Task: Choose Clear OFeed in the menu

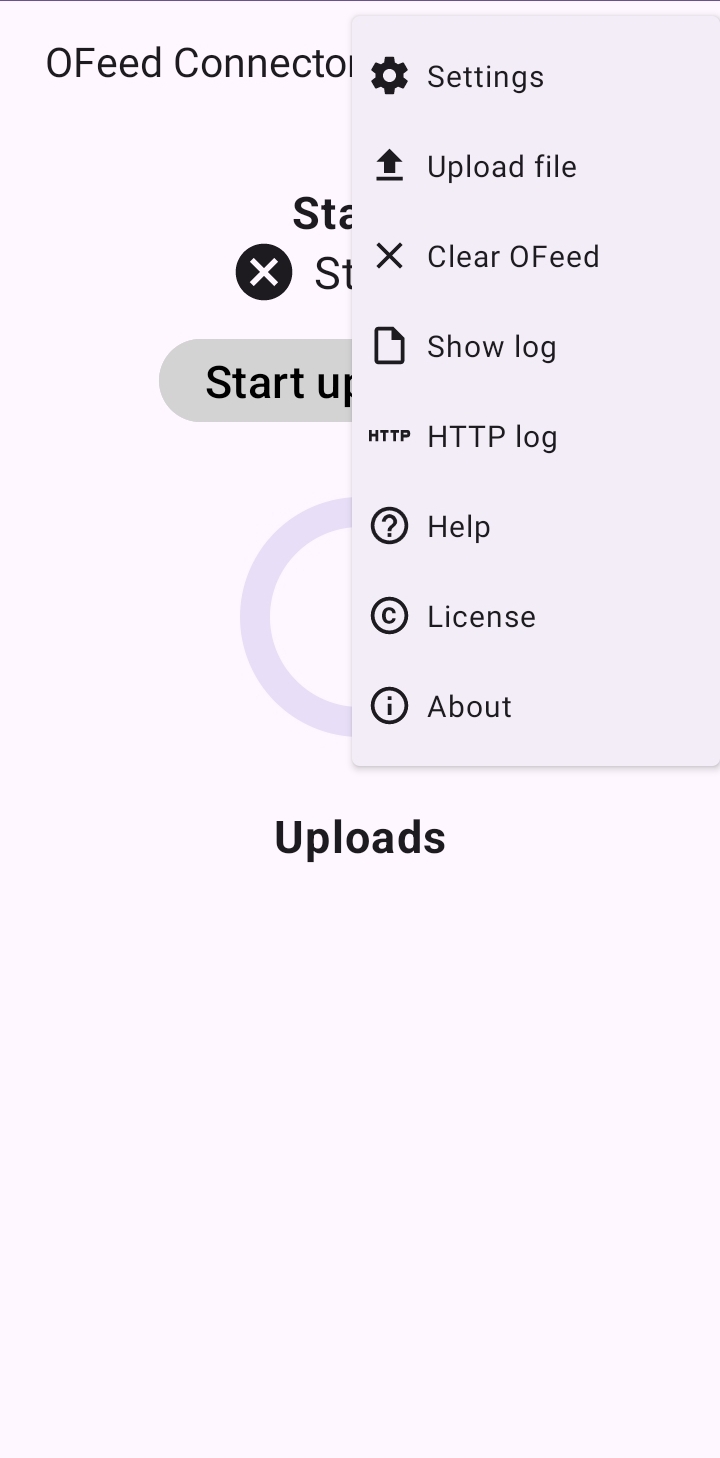Action: click(x=512, y=257)
